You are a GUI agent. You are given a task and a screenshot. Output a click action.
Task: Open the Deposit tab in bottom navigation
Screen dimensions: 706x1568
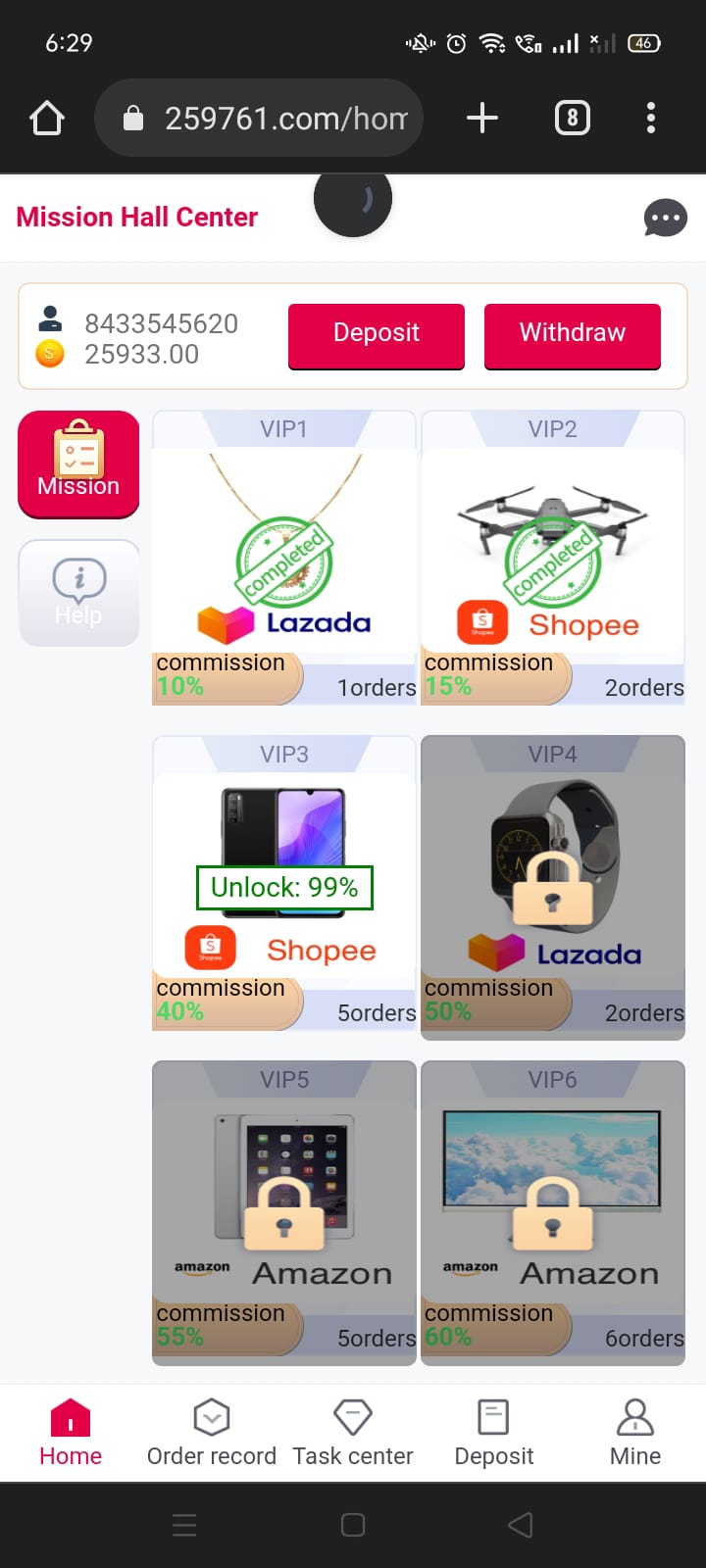[493, 1433]
